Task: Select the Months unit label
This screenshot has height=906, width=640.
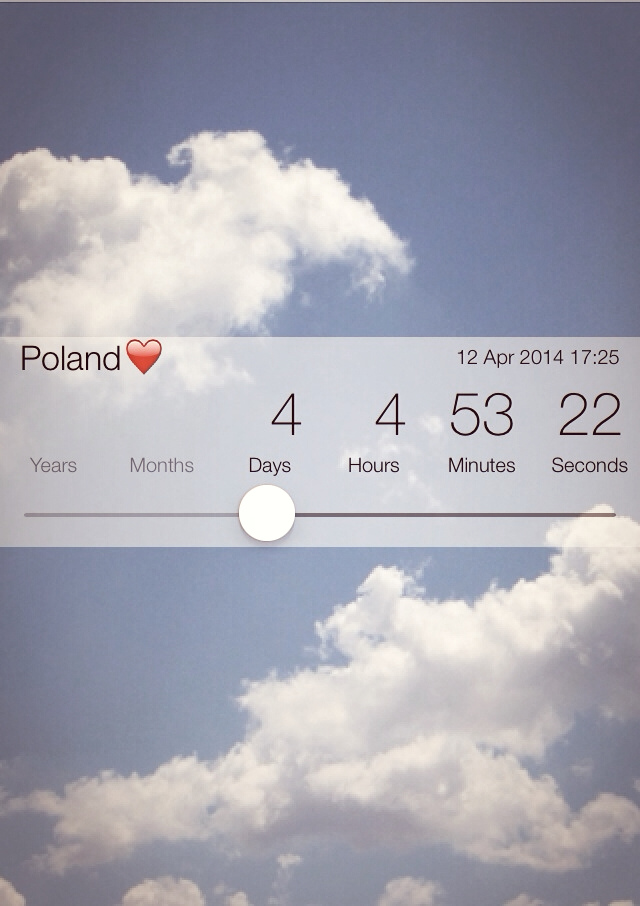Action: point(162,465)
